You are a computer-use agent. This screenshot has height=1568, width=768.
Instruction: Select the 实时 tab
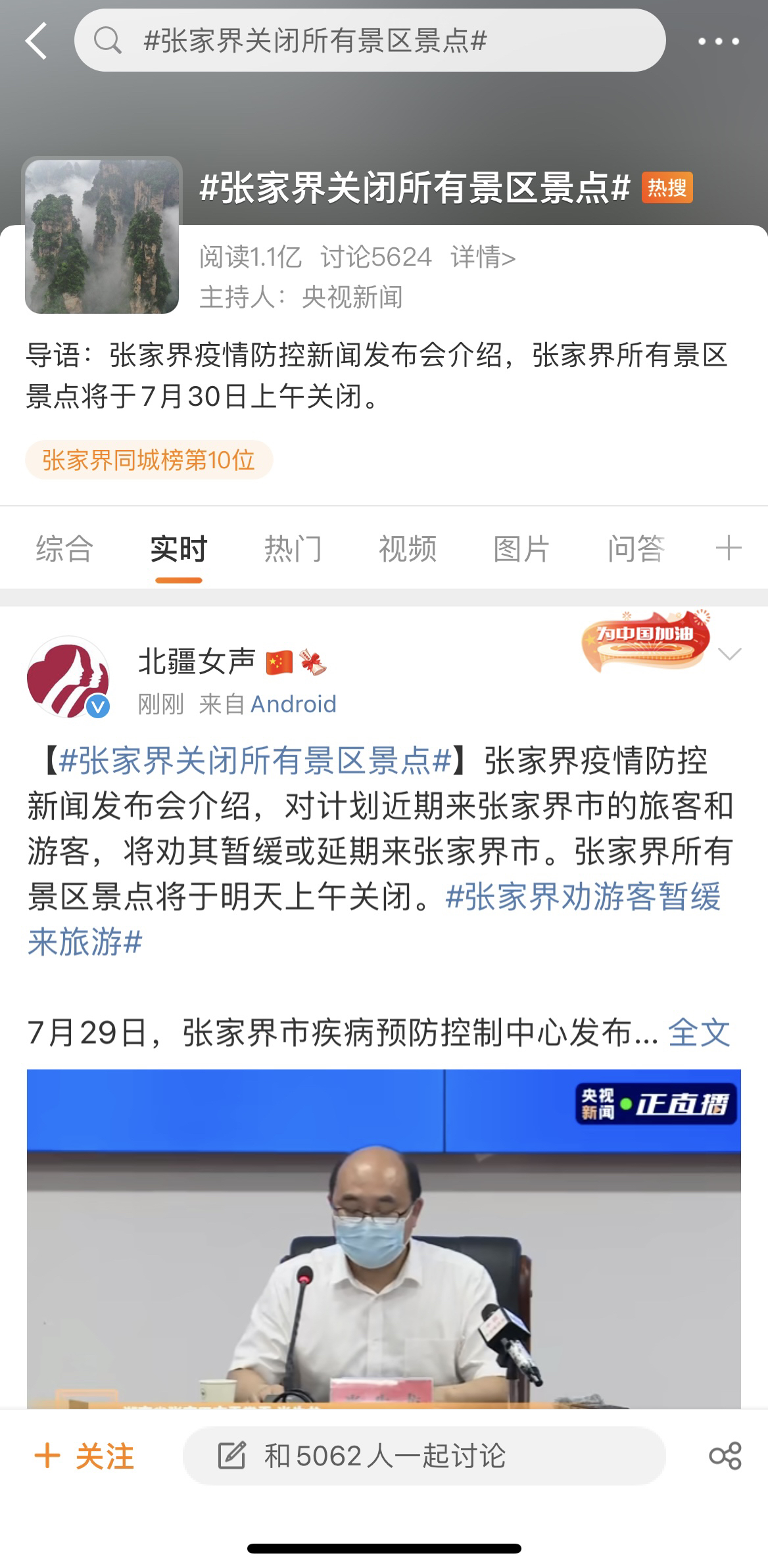178,549
